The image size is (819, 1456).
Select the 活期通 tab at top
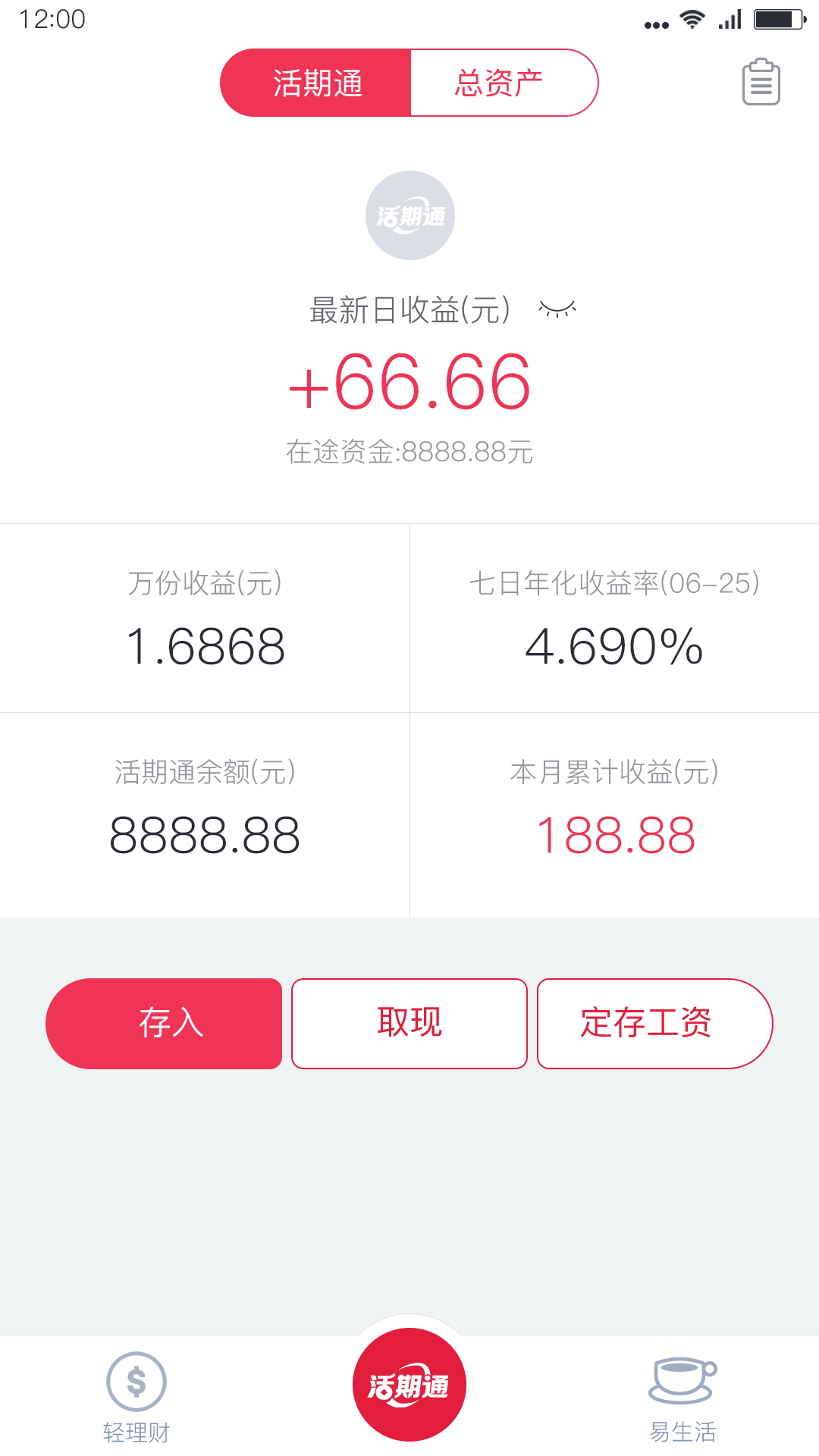point(318,82)
